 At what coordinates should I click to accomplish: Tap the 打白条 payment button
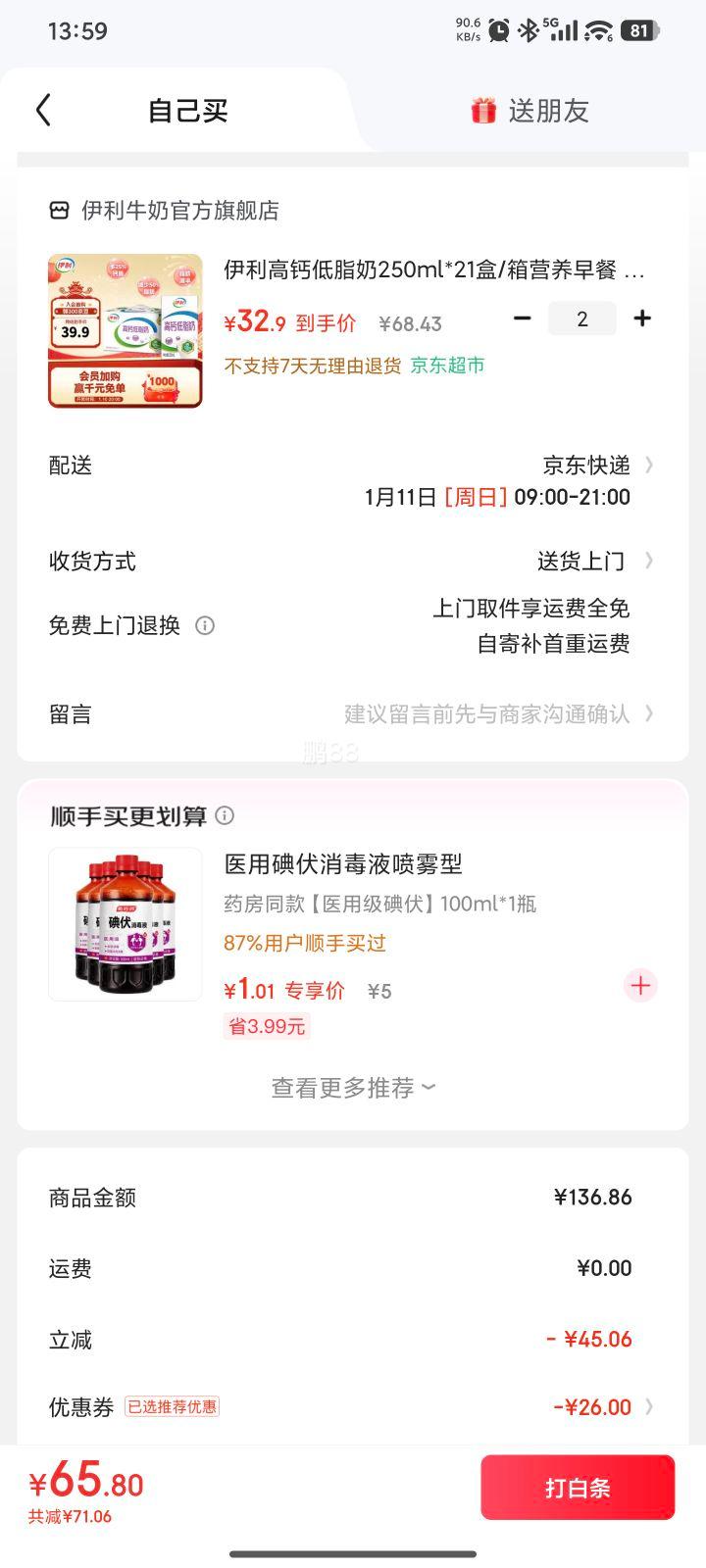(x=579, y=1487)
